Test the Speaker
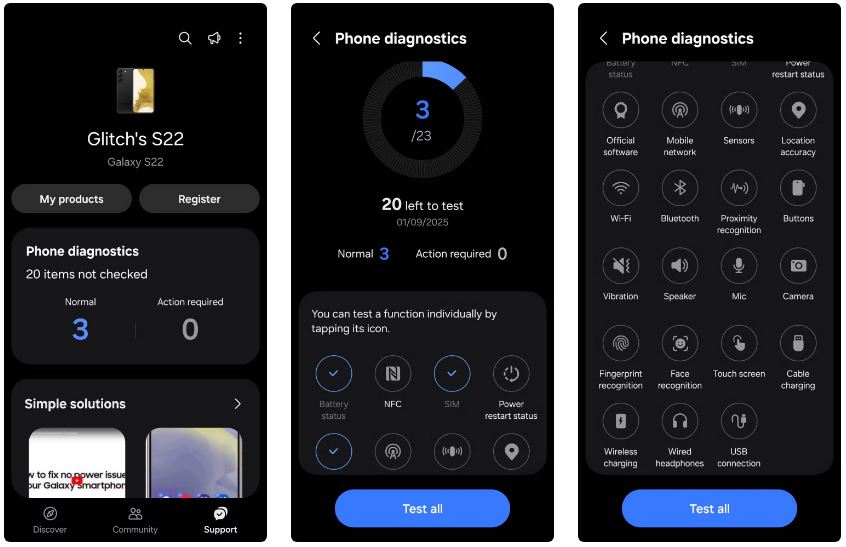Image resolution: width=846 pixels, height=547 pixels. pos(680,266)
